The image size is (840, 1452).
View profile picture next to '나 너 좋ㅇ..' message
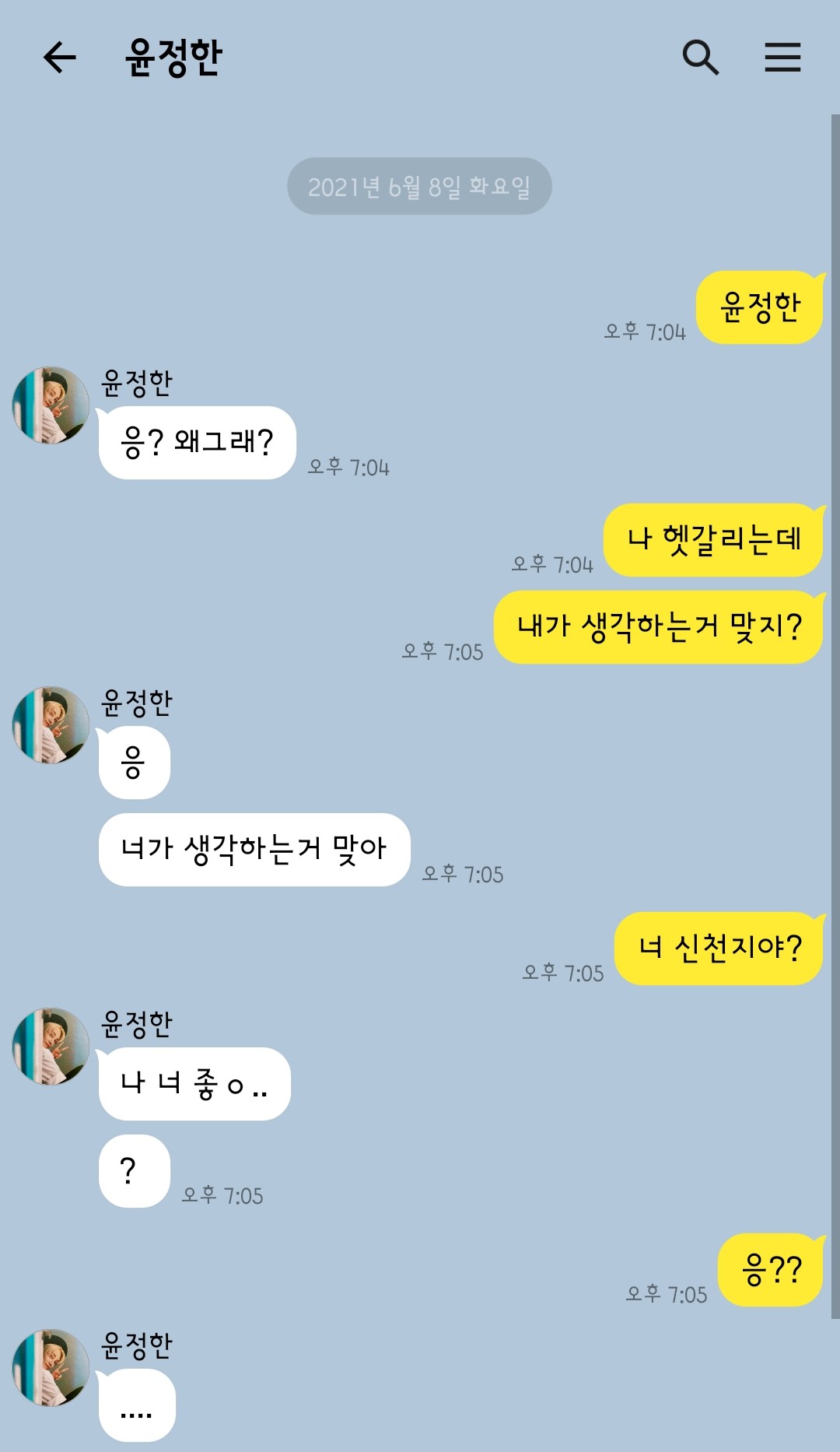pos(51,1047)
